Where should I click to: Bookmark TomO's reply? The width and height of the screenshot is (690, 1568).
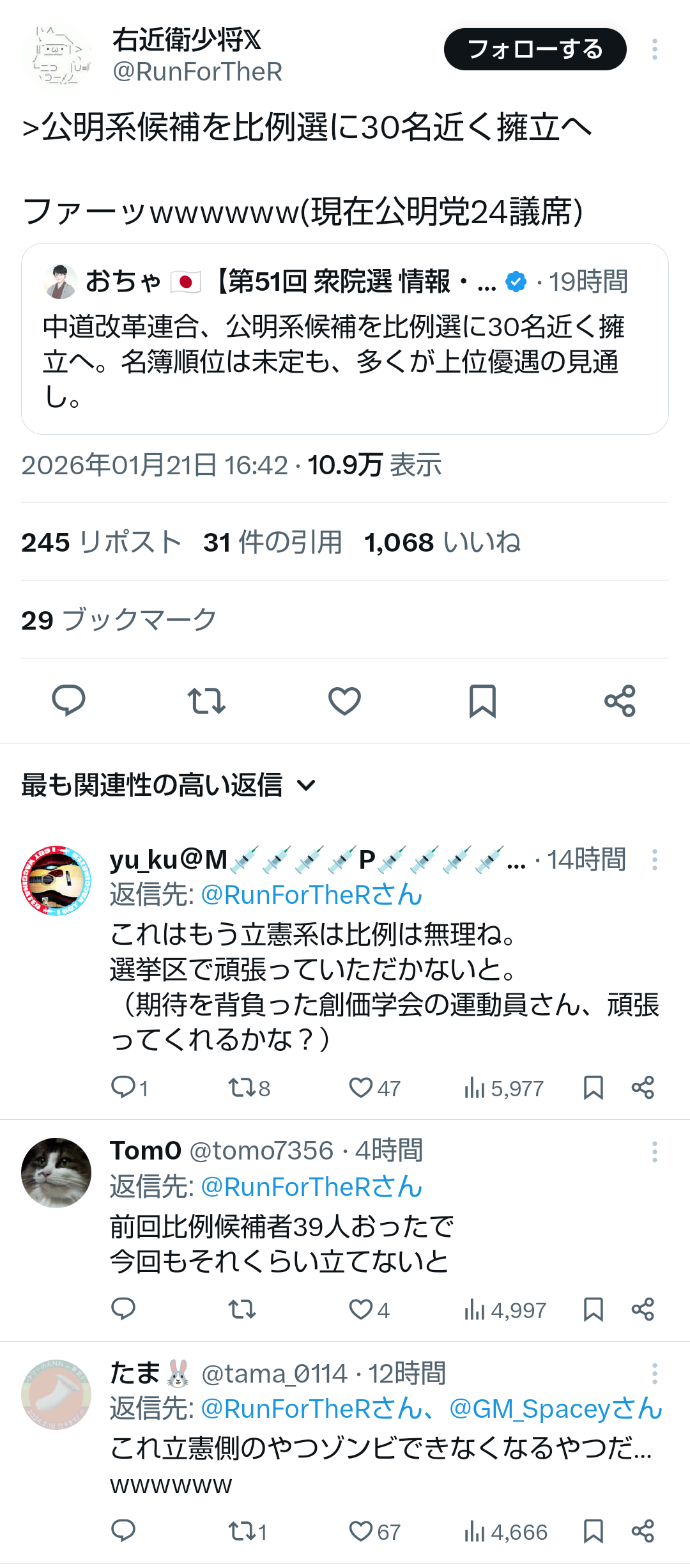[x=593, y=1310]
